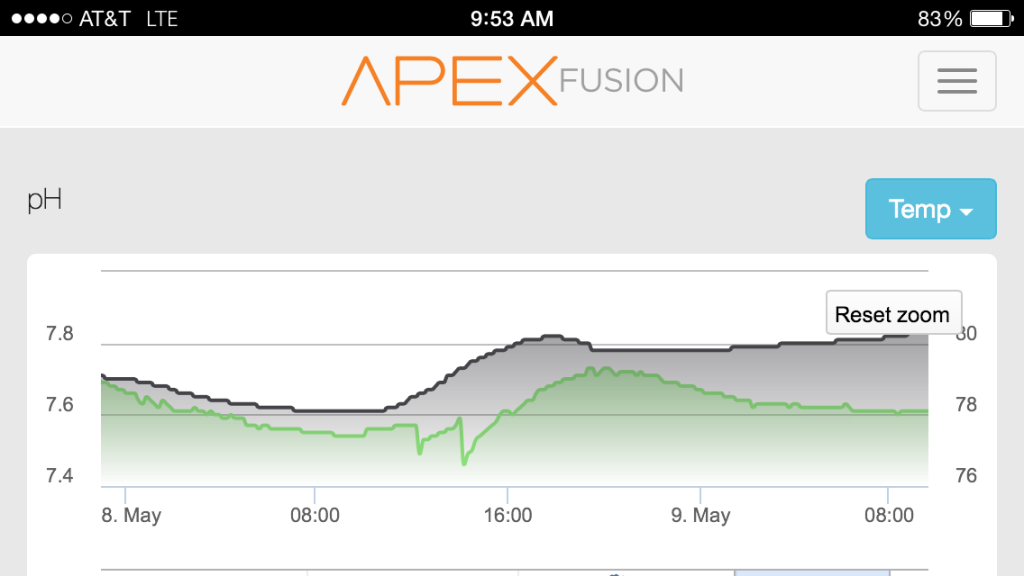Open the hamburger navigation menu
Screen dimensions: 1024x576
[x=957, y=81]
